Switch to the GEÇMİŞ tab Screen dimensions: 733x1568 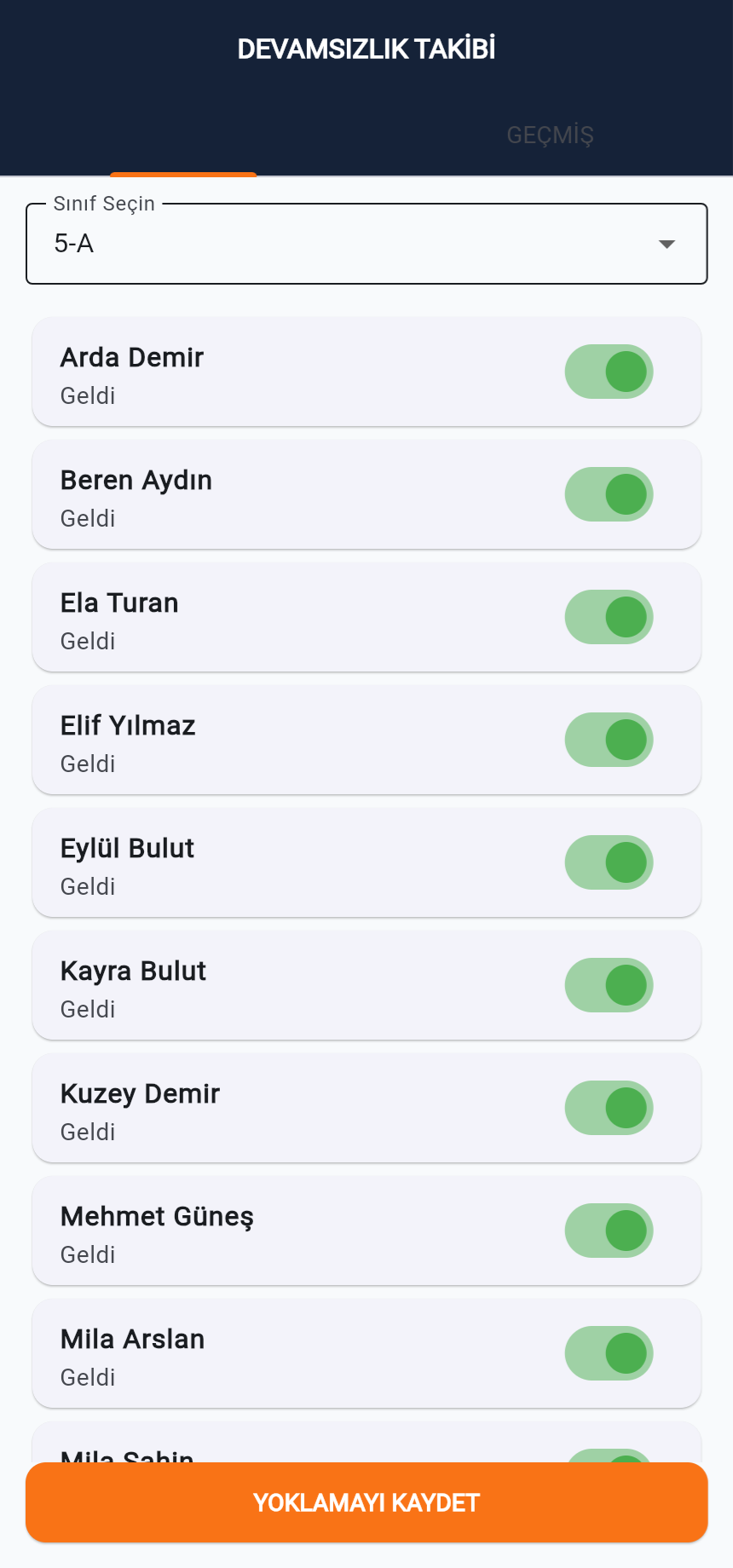point(550,135)
